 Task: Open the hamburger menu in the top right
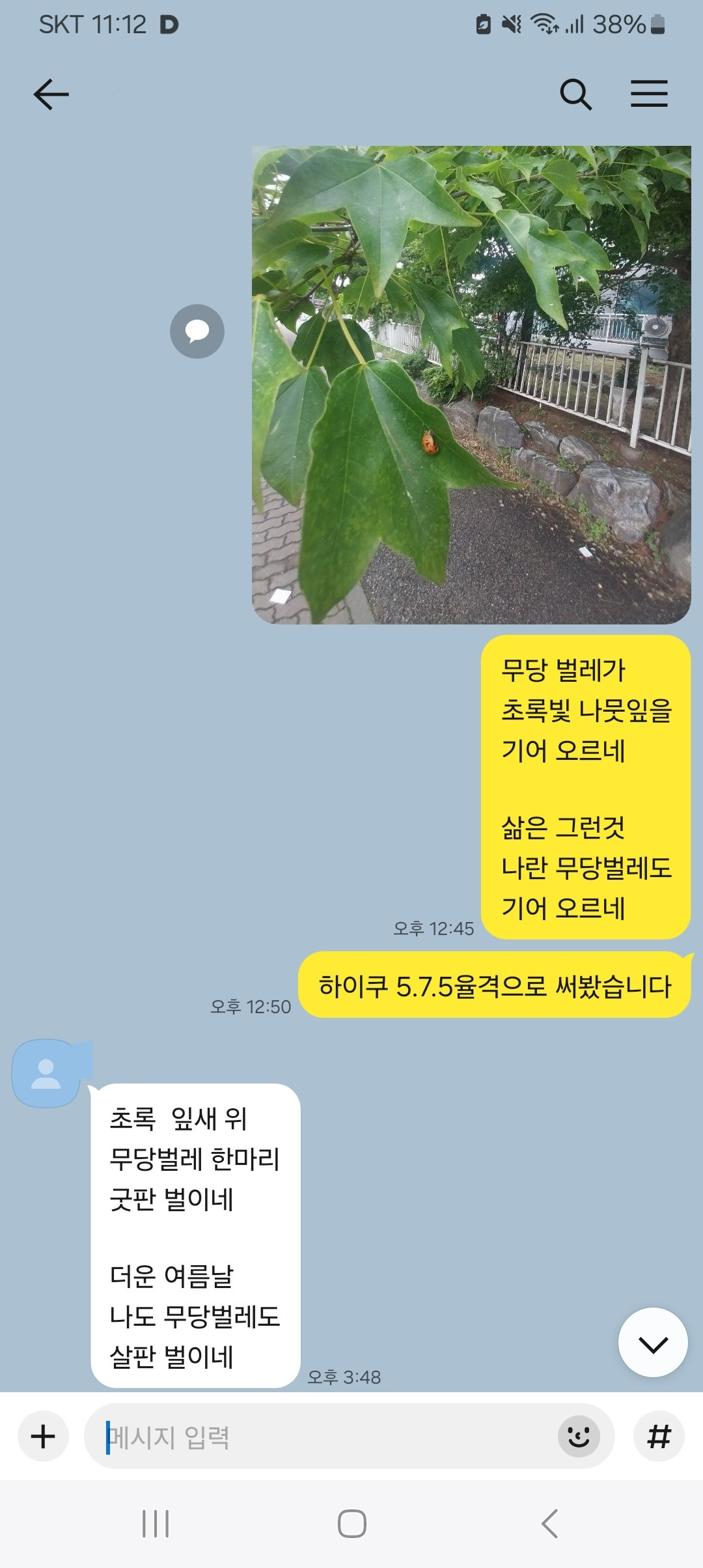[x=649, y=94]
